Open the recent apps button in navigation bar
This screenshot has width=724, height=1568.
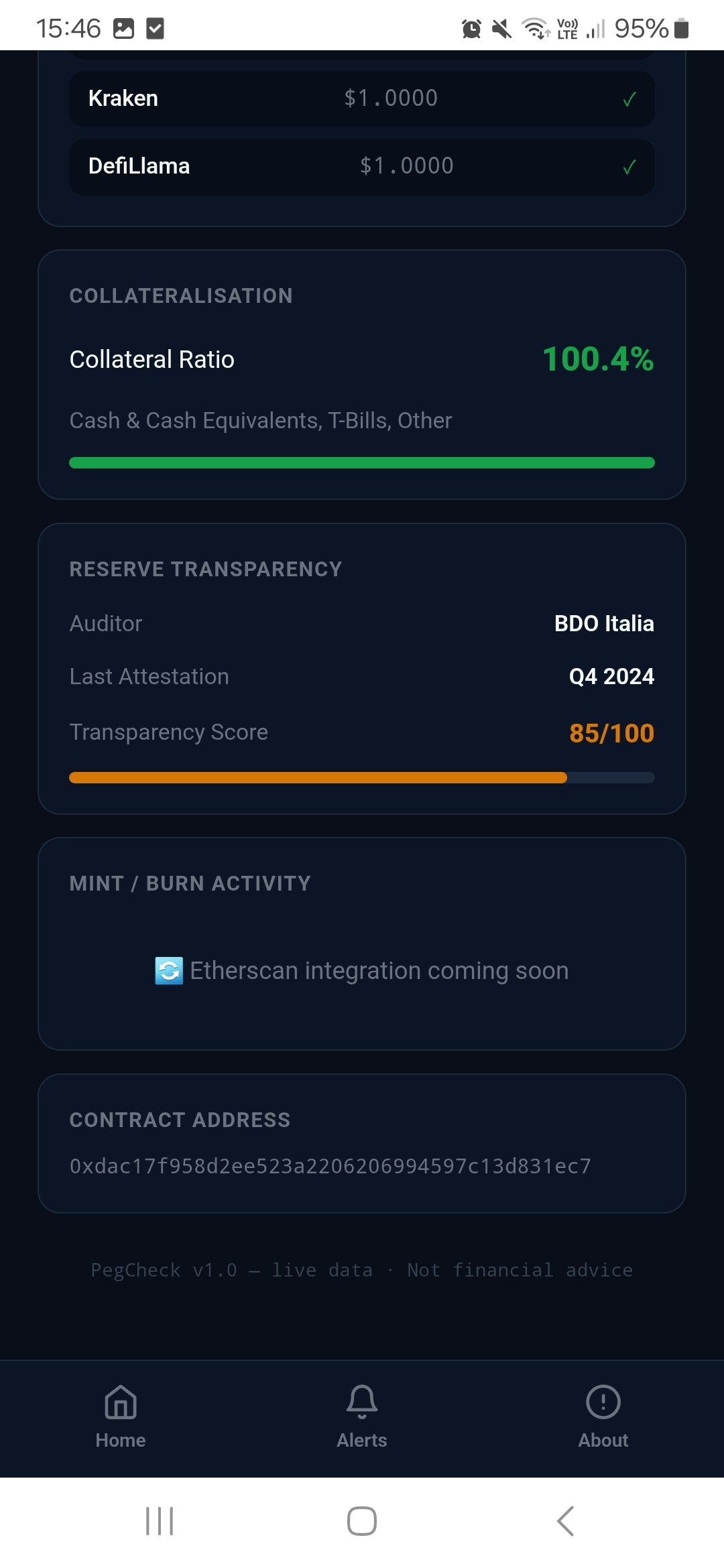pos(158,1520)
